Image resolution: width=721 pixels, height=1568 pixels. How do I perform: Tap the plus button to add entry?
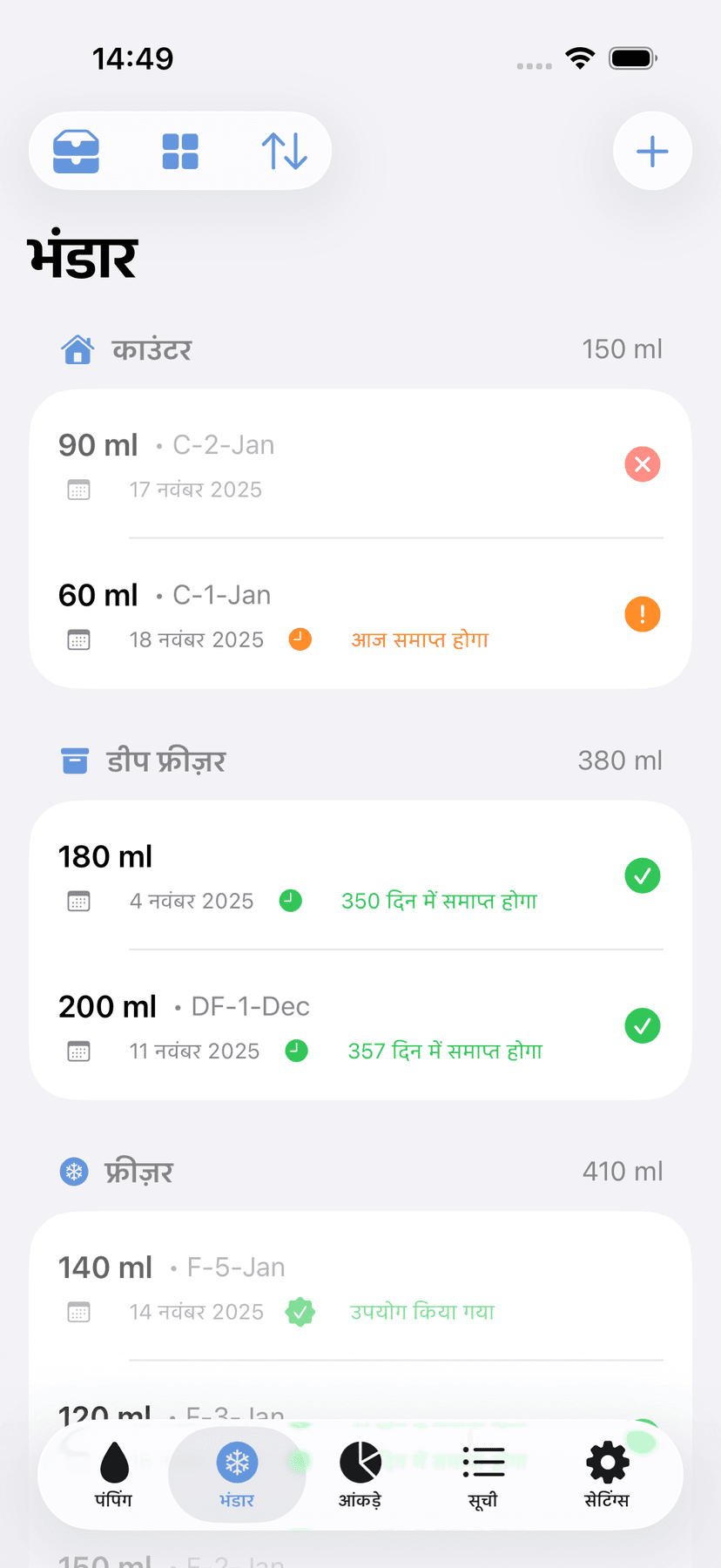tap(652, 151)
